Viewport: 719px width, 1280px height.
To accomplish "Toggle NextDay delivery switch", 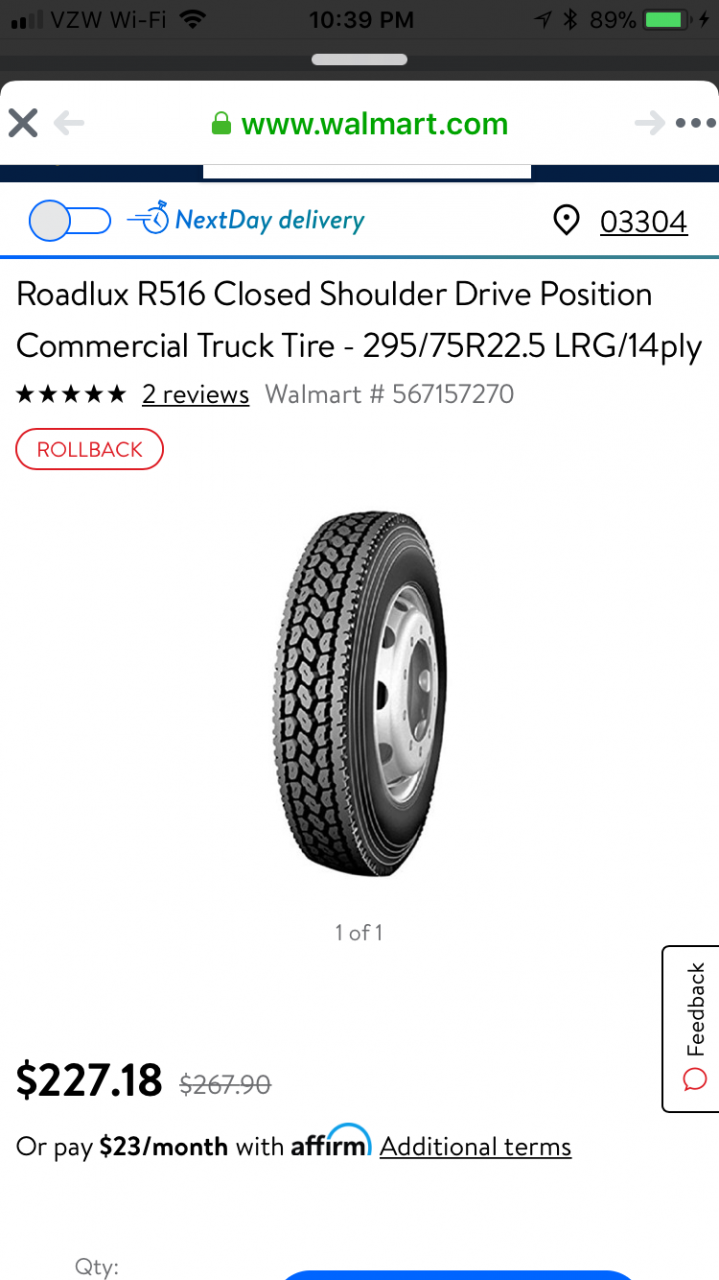I will point(69,221).
